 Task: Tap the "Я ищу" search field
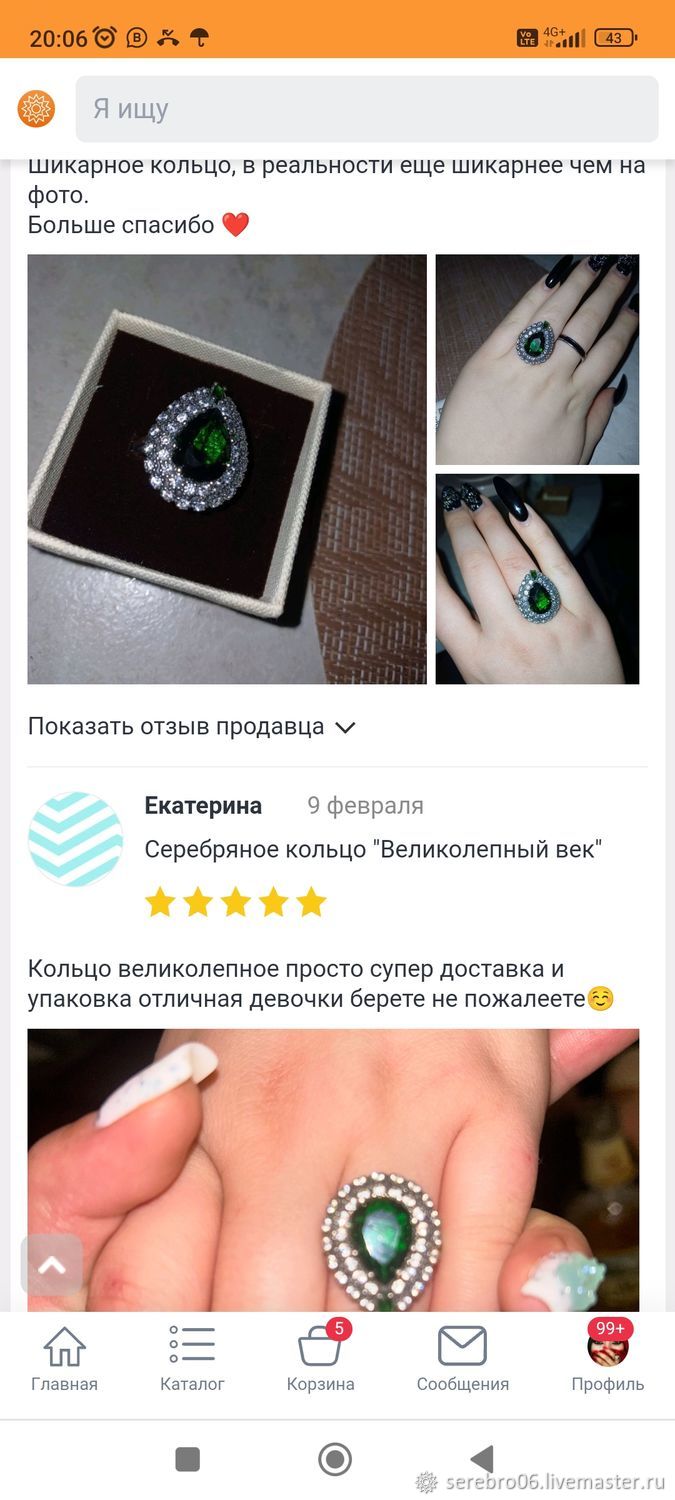click(x=367, y=109)
